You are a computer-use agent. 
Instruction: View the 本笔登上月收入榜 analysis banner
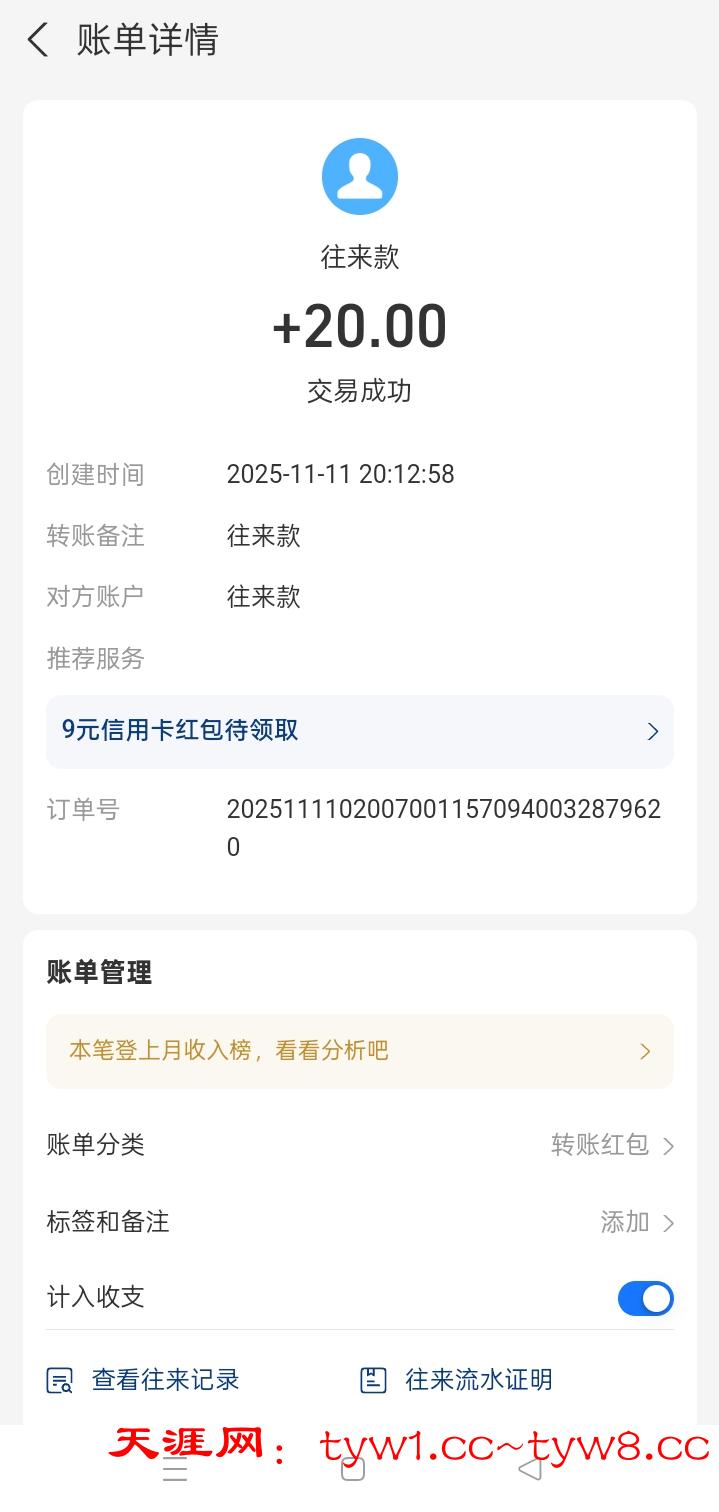pos(359,1051)
